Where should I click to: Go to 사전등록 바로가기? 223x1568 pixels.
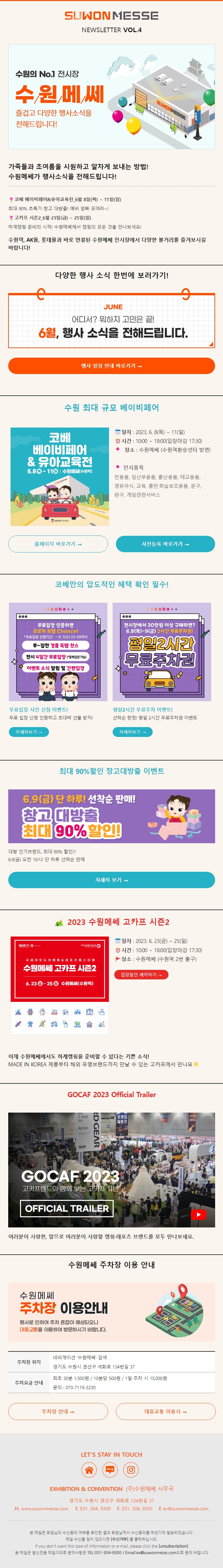[x=165, y=544]
